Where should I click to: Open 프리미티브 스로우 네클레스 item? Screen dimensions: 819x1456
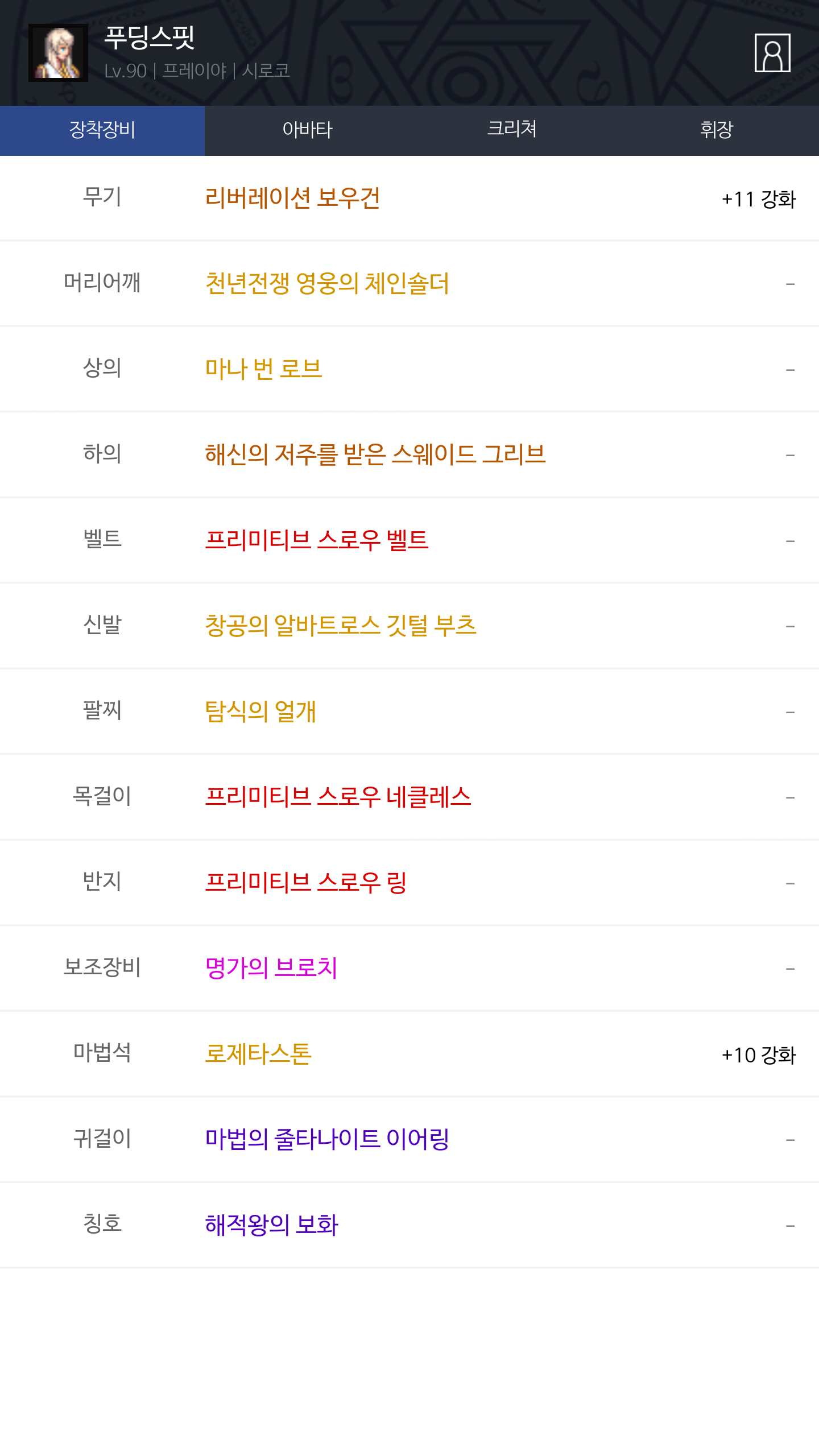(338, 797)
